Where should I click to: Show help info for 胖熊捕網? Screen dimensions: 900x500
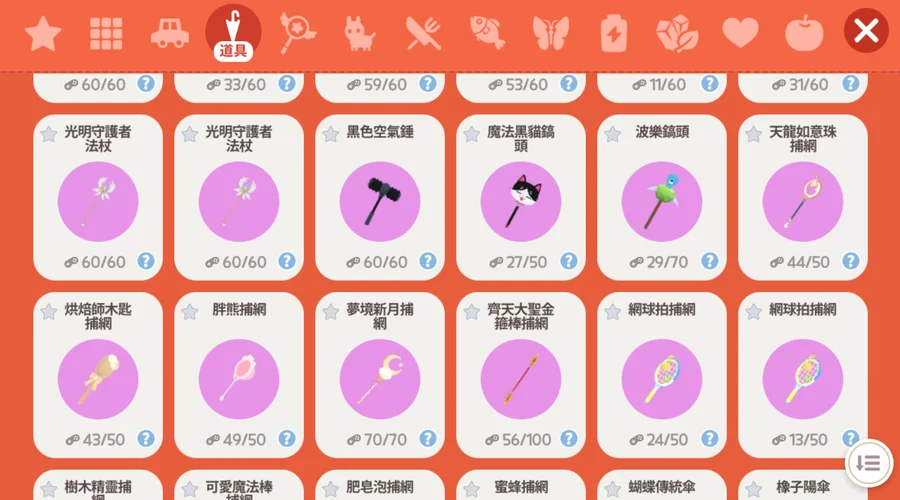point(287,439)
